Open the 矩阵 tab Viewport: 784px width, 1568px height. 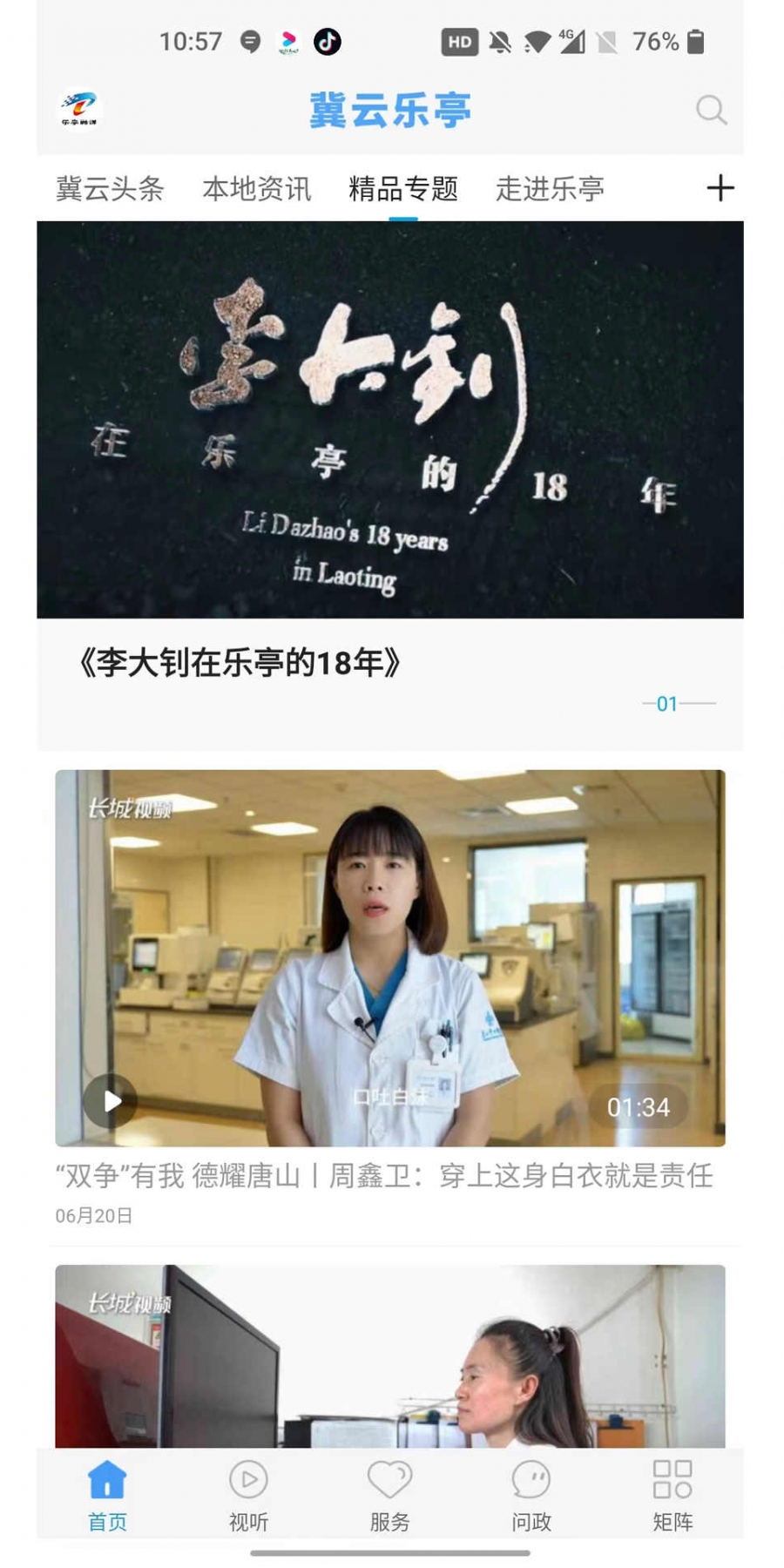[x=672, y=1495]
